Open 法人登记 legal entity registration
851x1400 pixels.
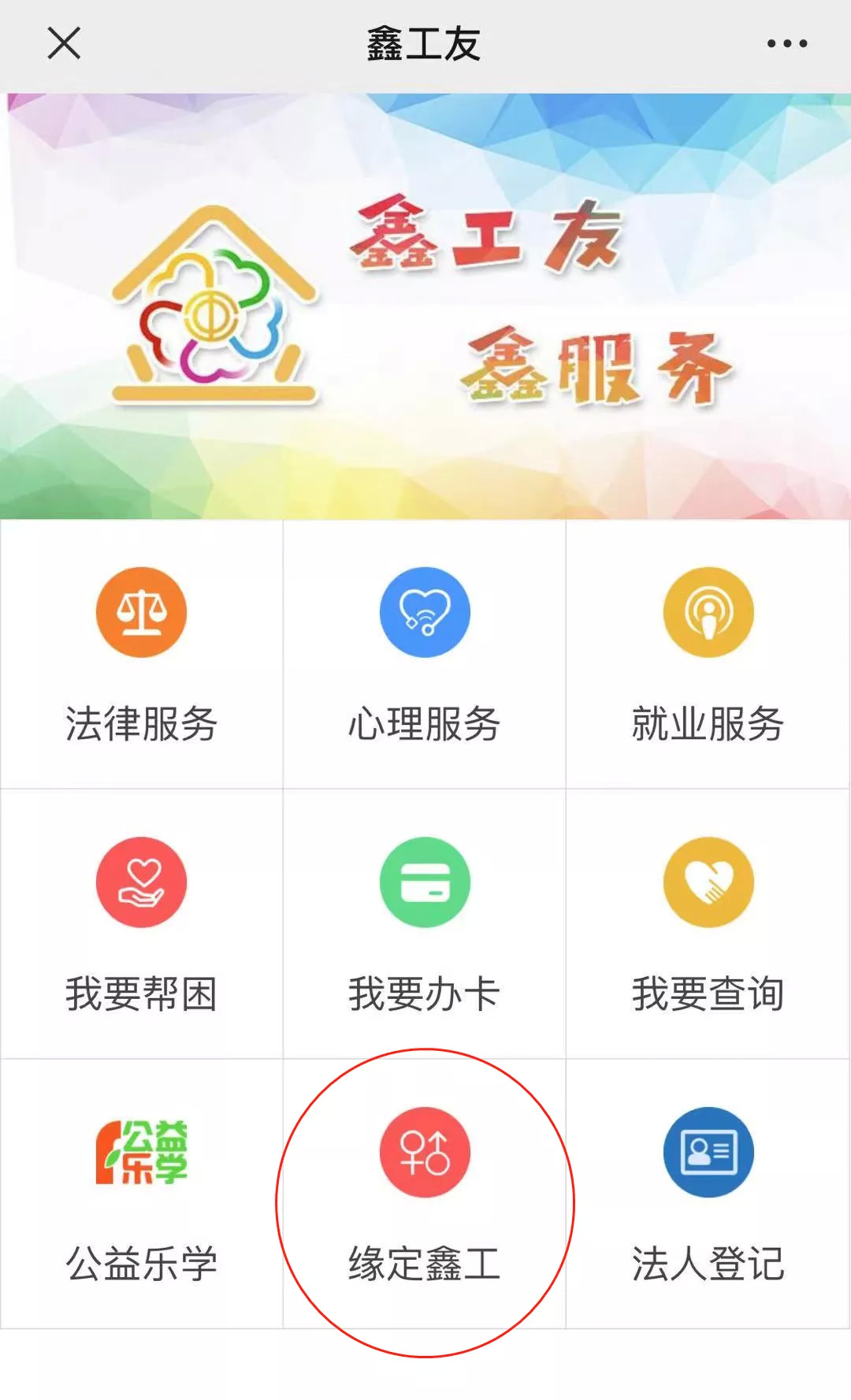[x=708, y=1153]
